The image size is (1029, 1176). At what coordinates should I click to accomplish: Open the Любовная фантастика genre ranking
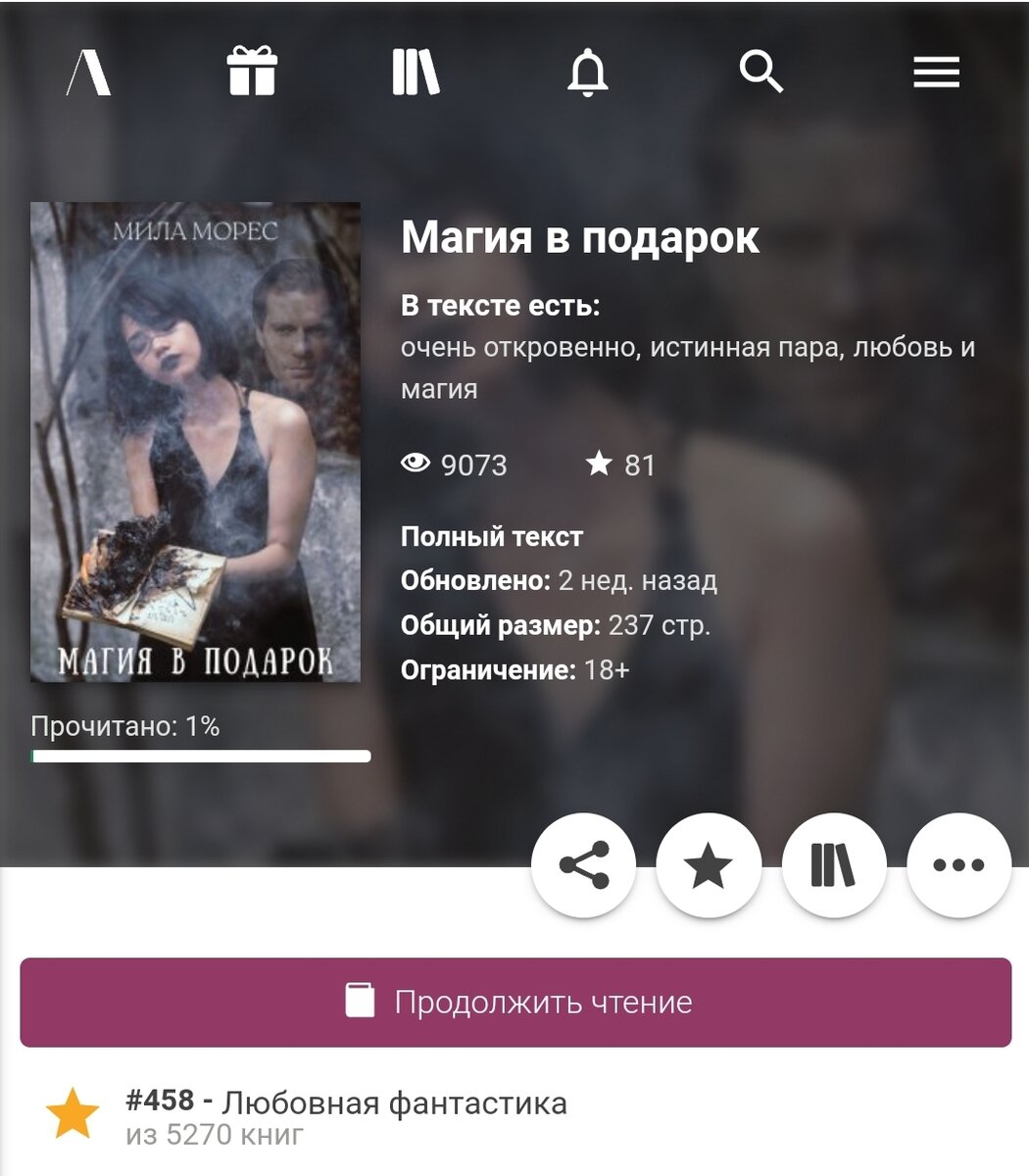[x=394, y=1103]
